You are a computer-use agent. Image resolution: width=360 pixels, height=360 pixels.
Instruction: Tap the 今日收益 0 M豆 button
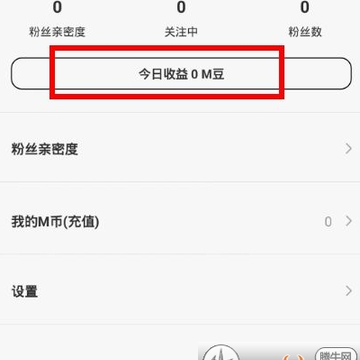(x=181, y=74)
